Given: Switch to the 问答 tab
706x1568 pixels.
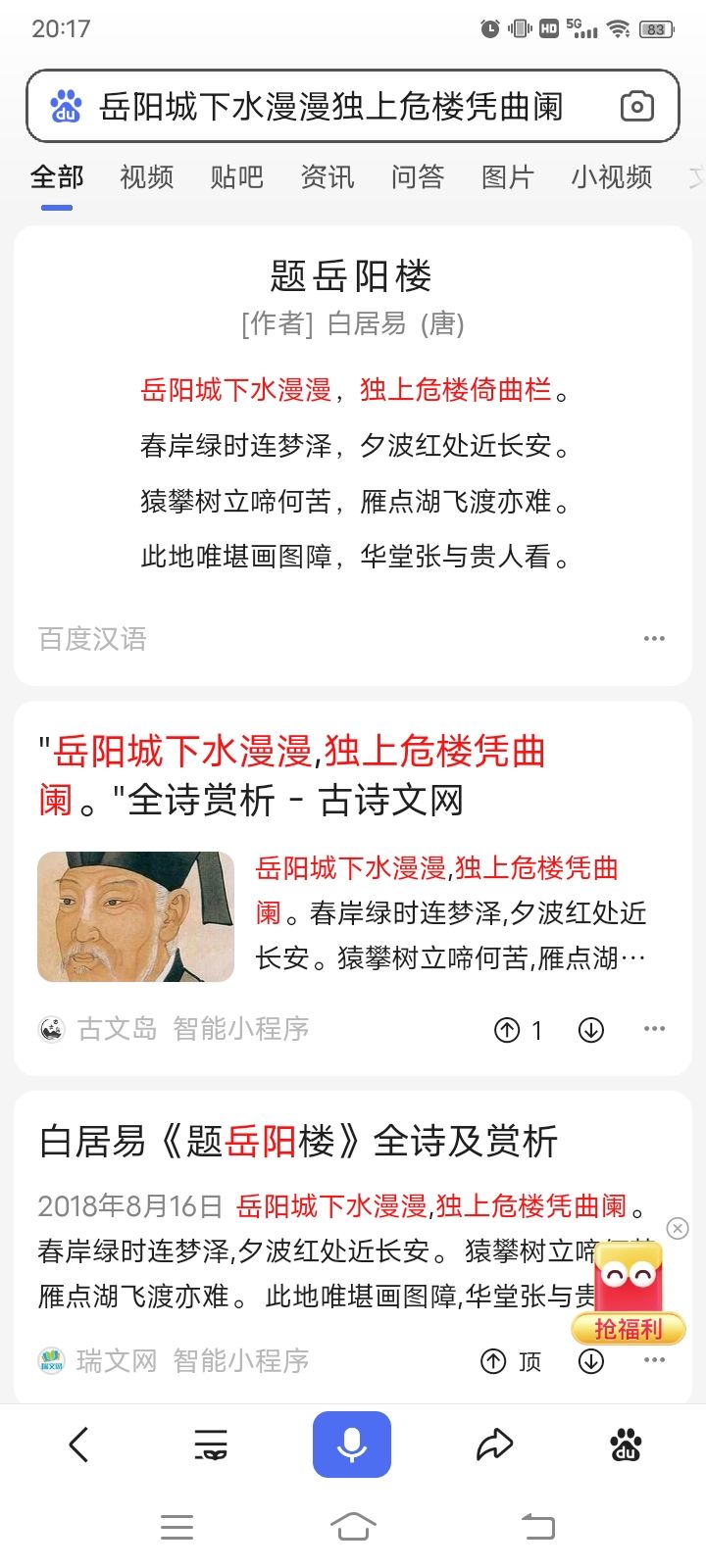Looking at the screenshot, I should 417,177.
